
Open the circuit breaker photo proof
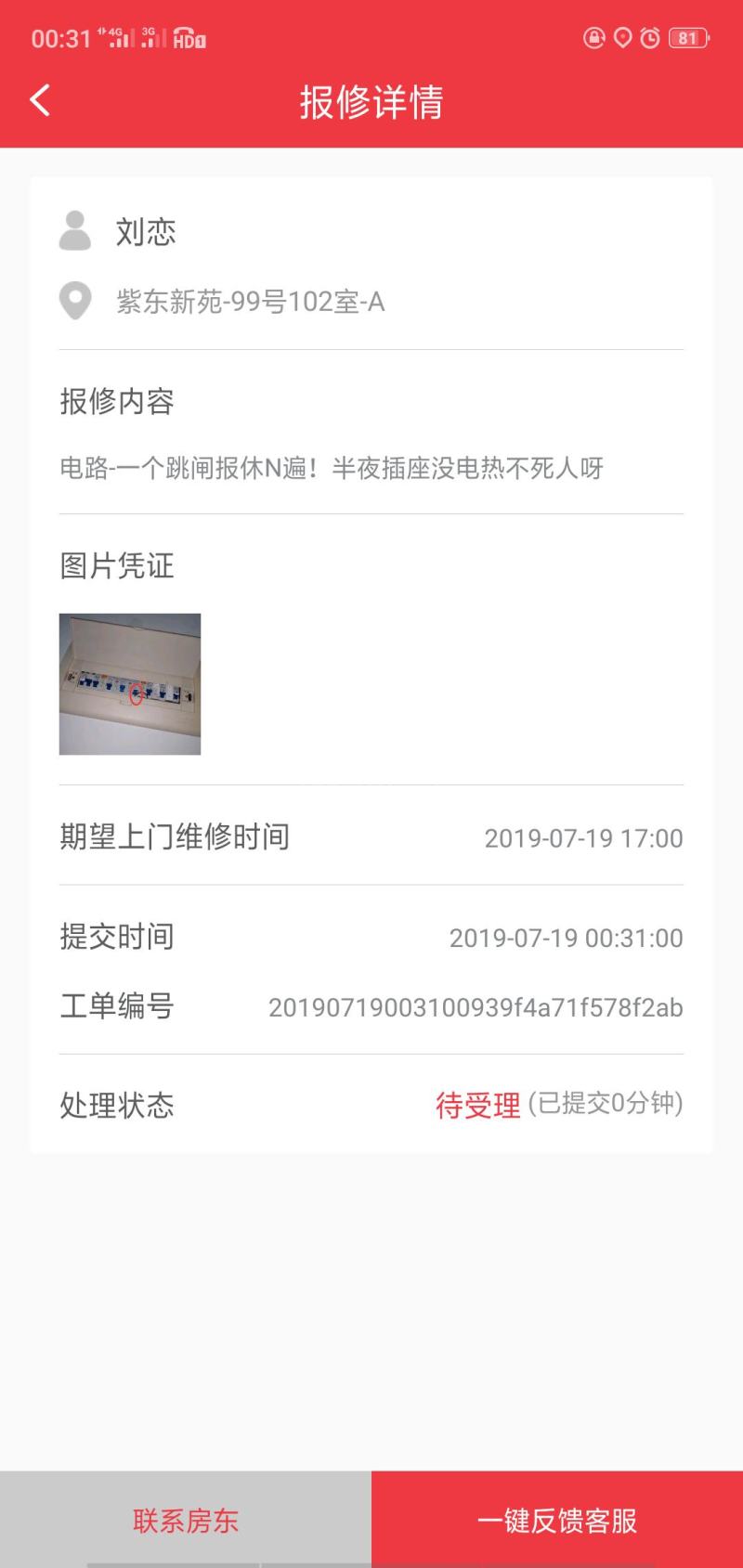(130, 684)
